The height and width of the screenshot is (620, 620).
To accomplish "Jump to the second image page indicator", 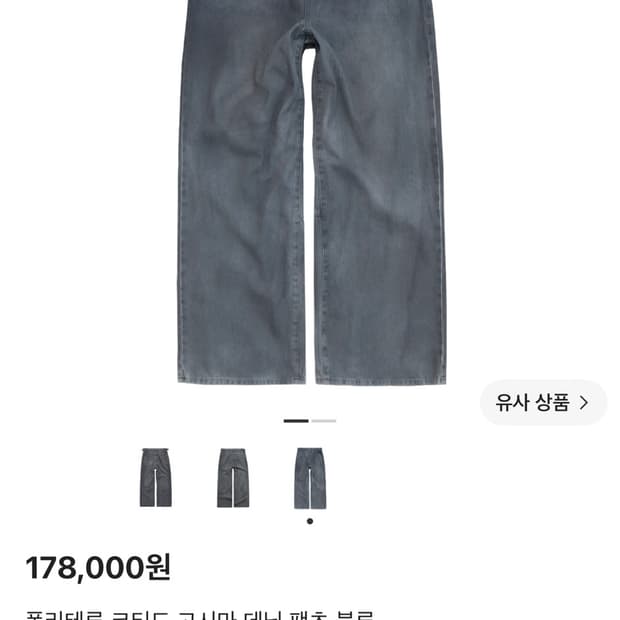I will (323, 421).
